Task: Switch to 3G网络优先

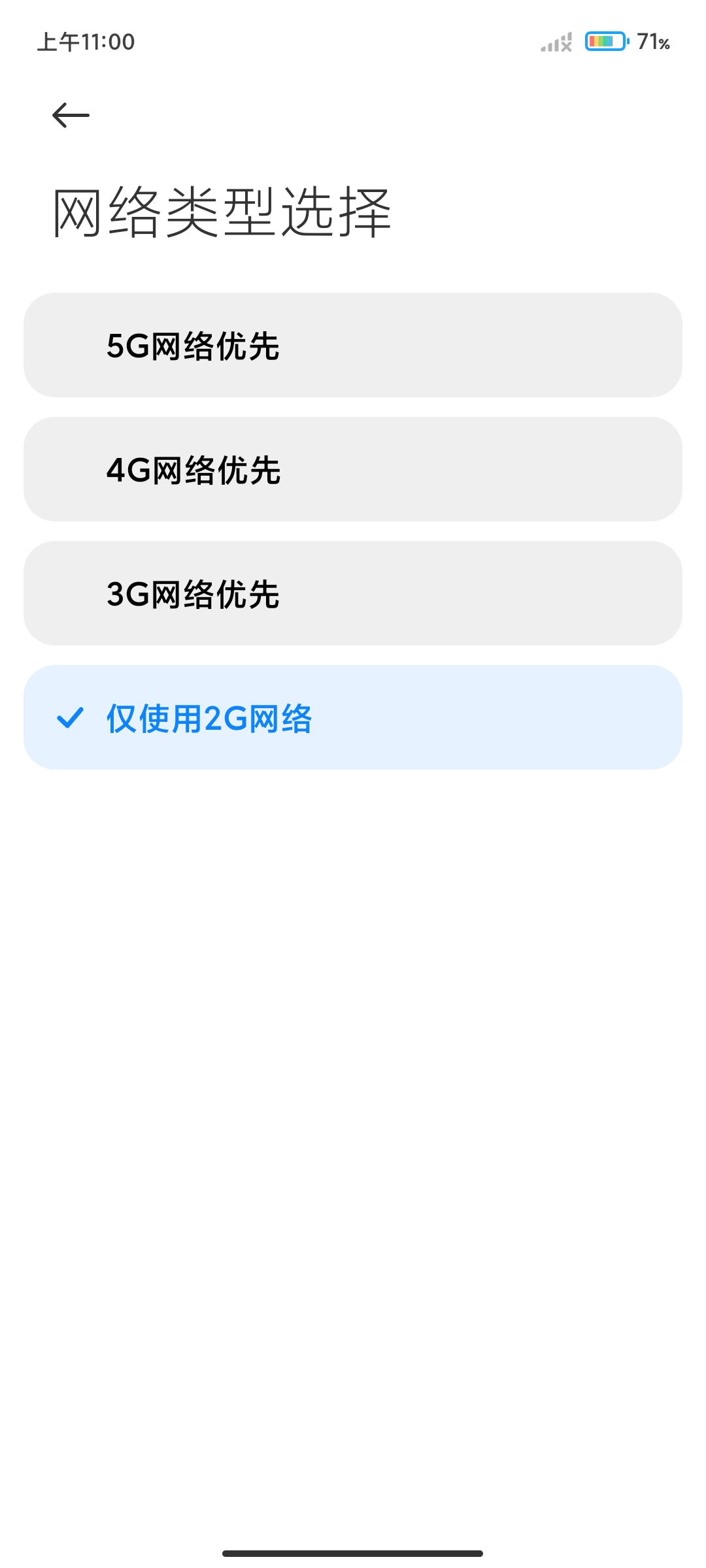Action: click(353, 593)
